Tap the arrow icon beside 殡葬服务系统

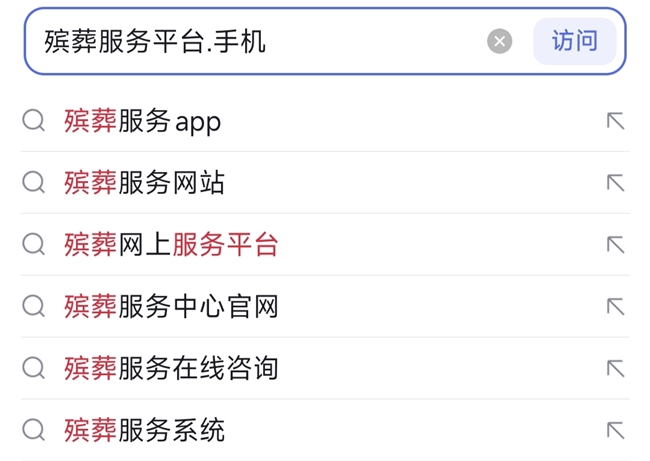(x=615, y=431)
